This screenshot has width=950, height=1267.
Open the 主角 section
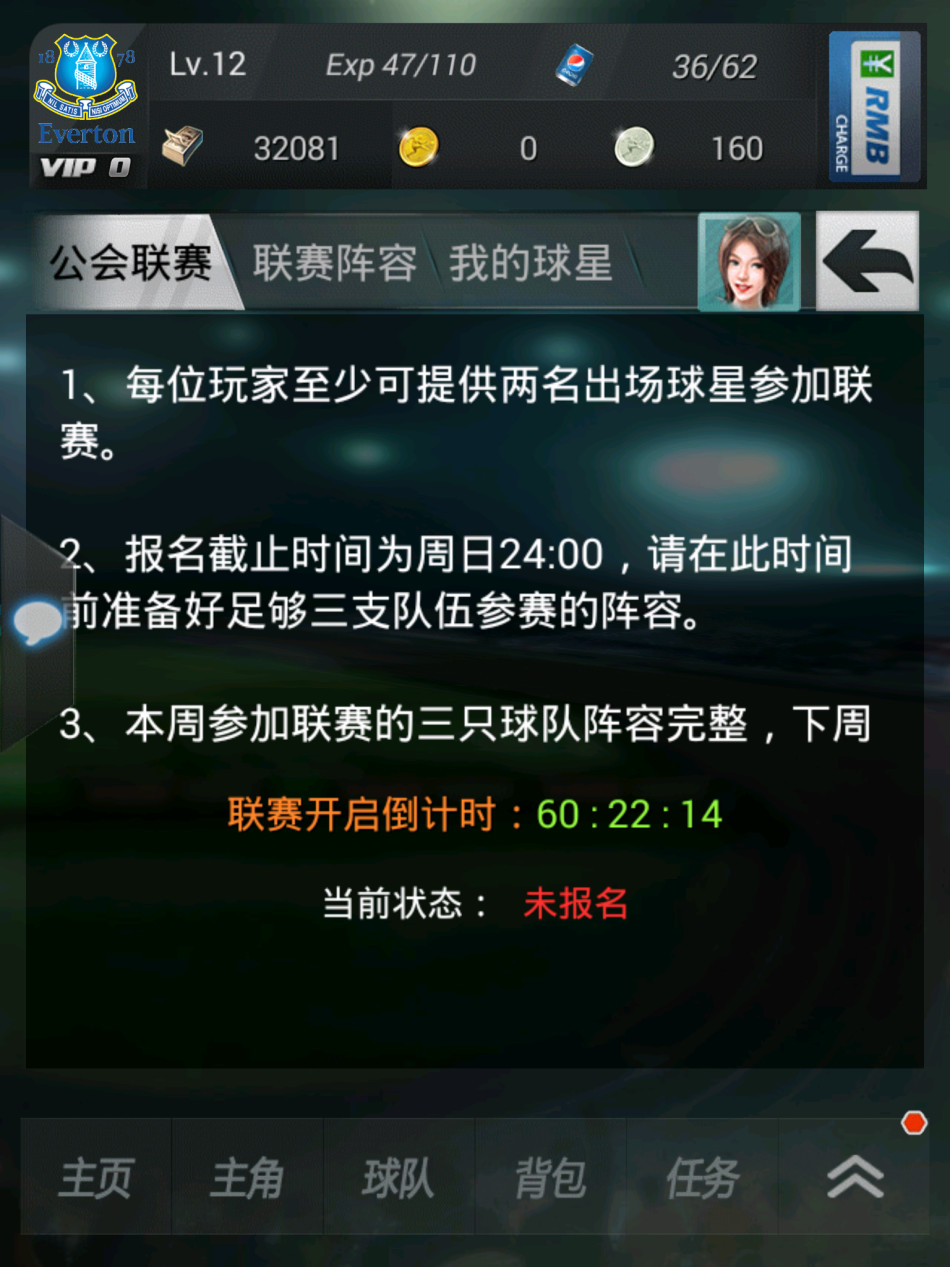coord(247,1178)
